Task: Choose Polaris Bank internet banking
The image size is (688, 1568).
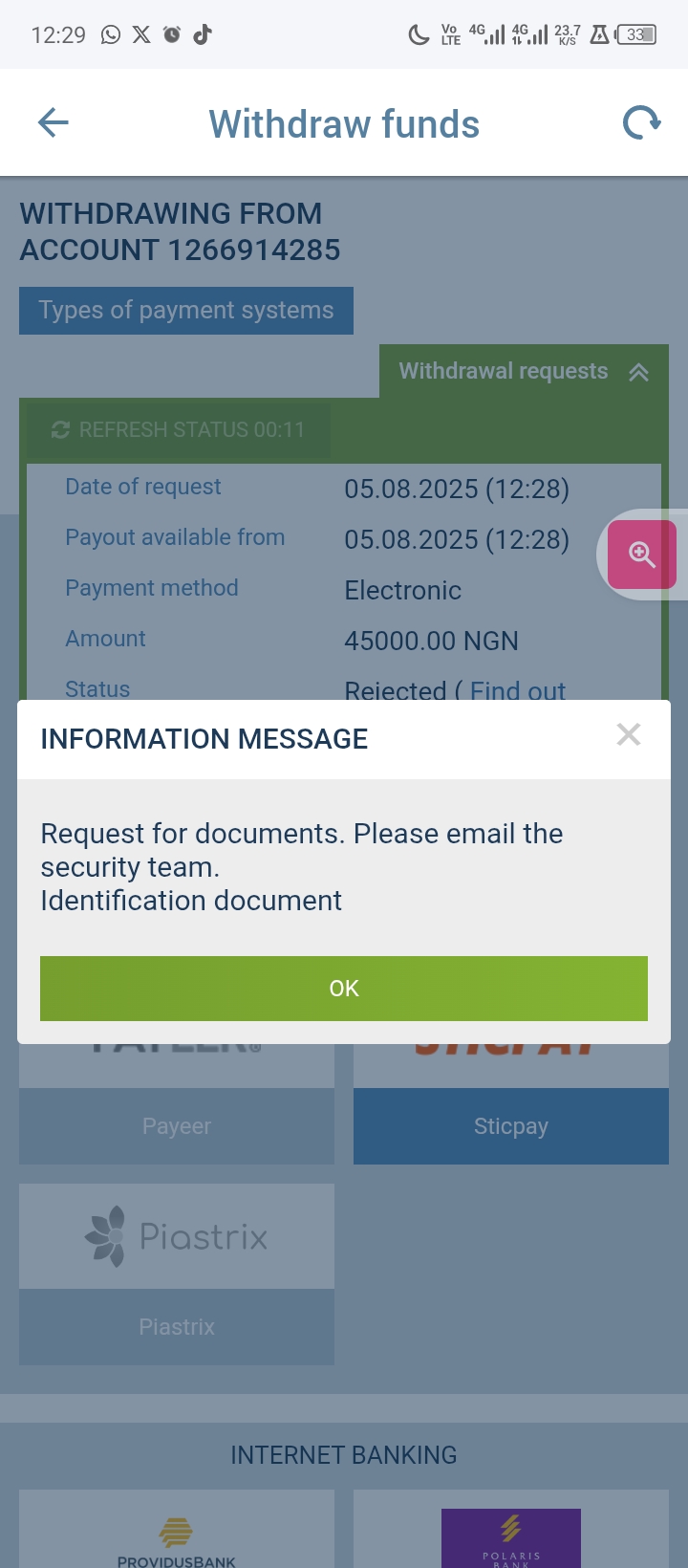Action: (x=511, y=1535)
